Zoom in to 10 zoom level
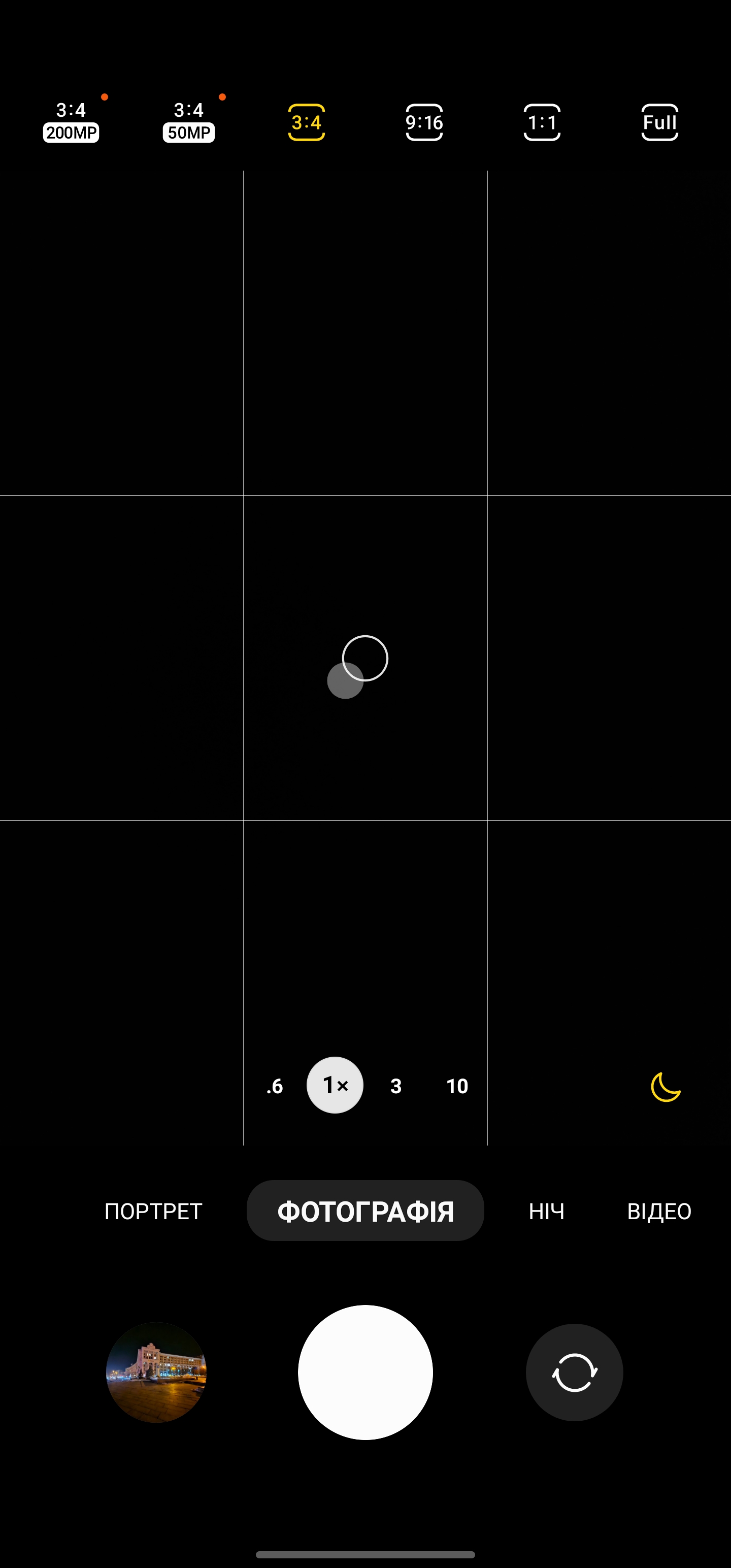The width and height of the screenshot is (731, 1568). 457,1086
